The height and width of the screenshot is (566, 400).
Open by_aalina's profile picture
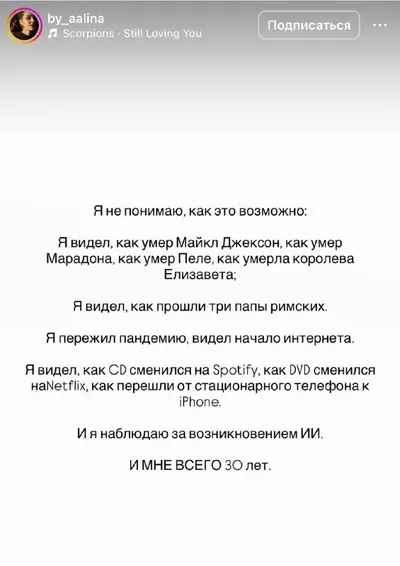click(x=24, y=26)
